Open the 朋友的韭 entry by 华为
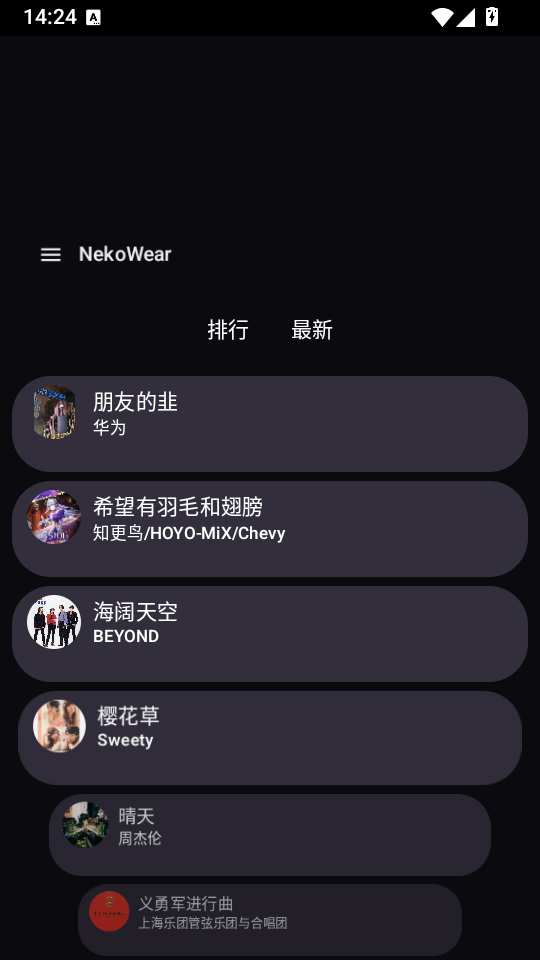The height and width of the screenshot is (960, 540). (x=270, y=424)
